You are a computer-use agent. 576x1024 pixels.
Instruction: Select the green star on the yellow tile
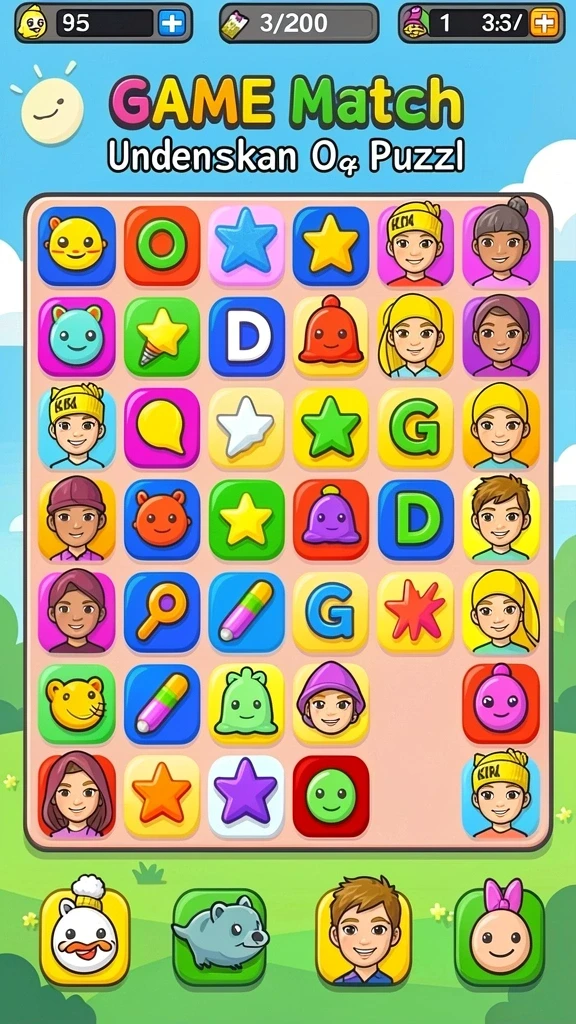pyautogui.click(x=331, y=428)
